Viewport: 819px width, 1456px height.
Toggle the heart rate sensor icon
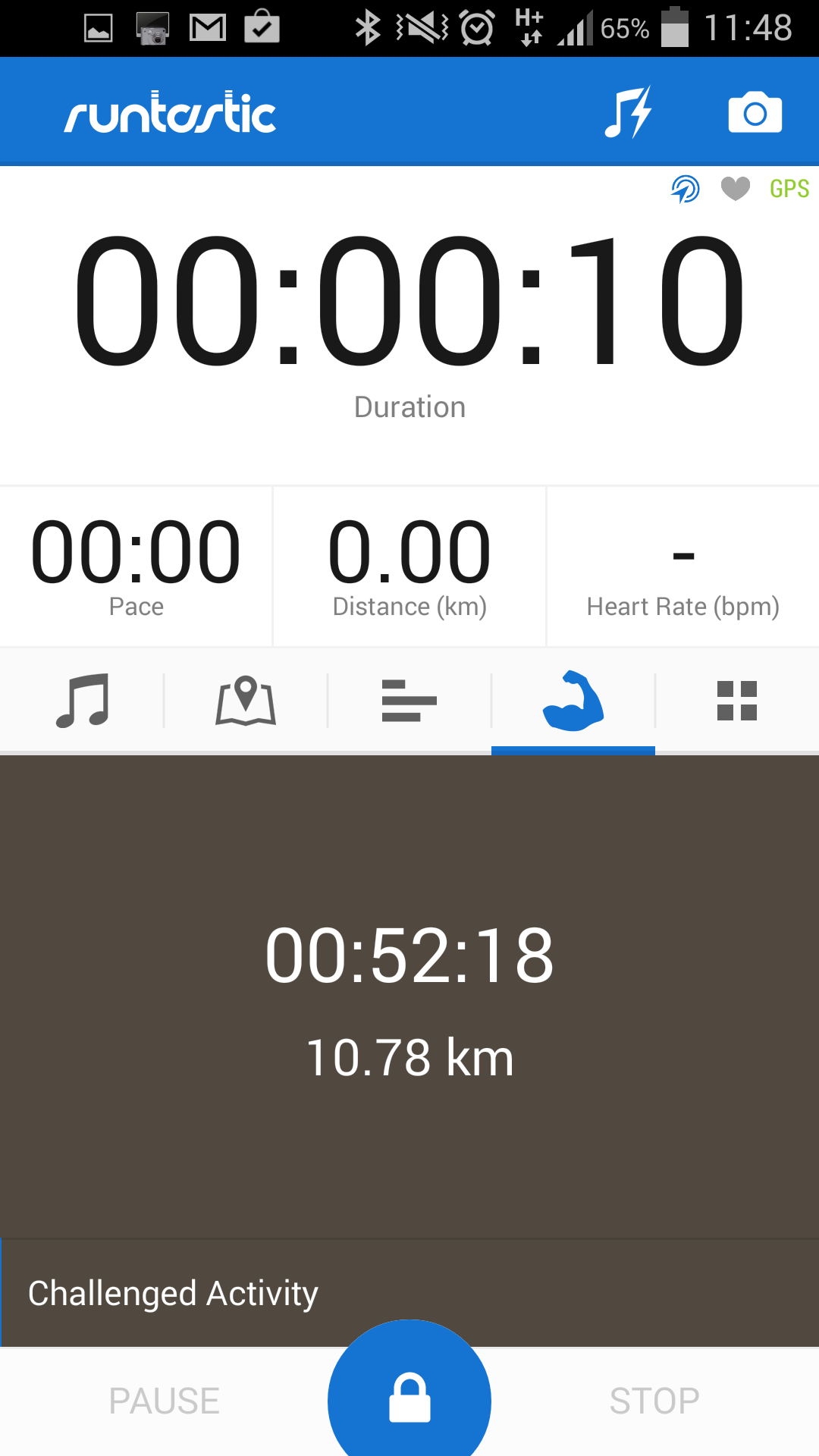tap(735, 189)
